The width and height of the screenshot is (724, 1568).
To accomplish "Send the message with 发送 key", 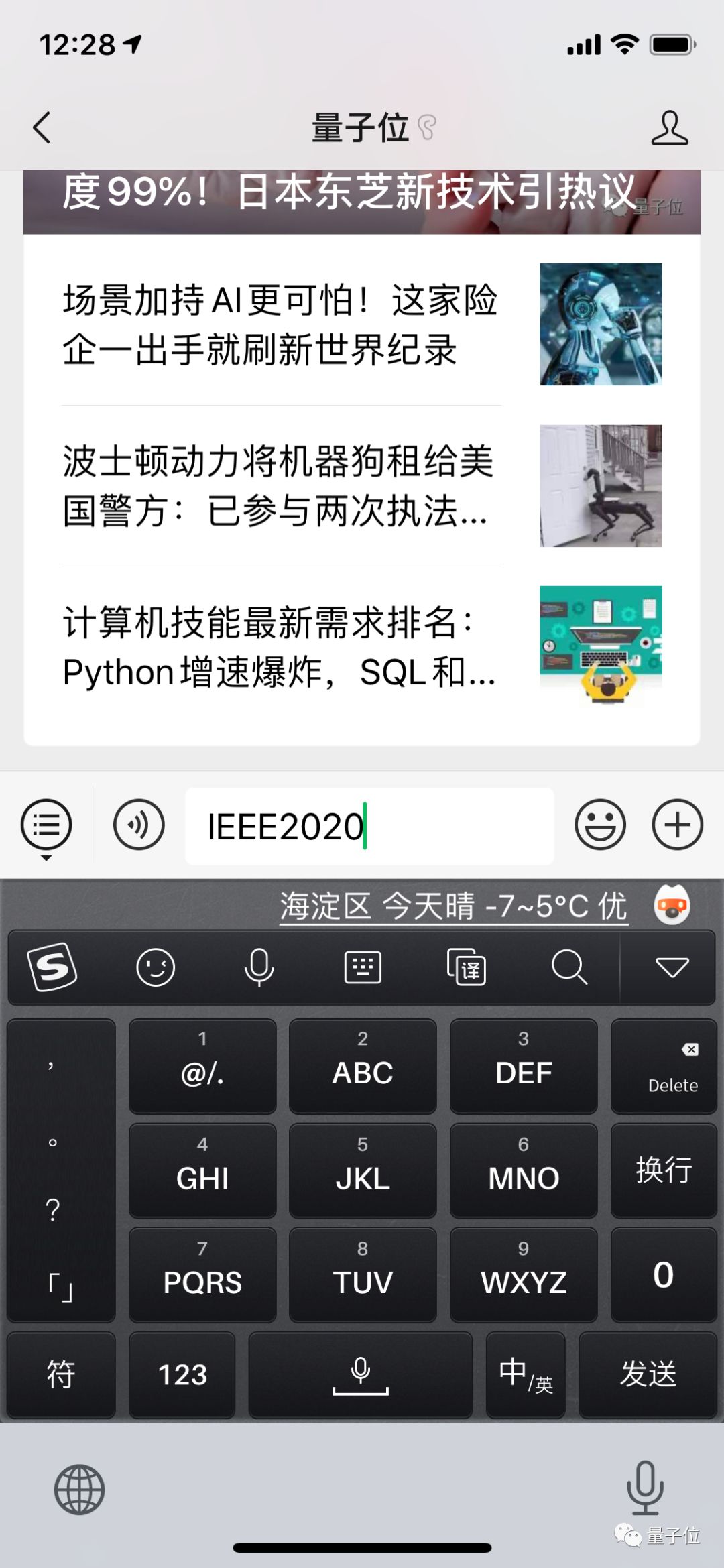I will (648, 1374).
